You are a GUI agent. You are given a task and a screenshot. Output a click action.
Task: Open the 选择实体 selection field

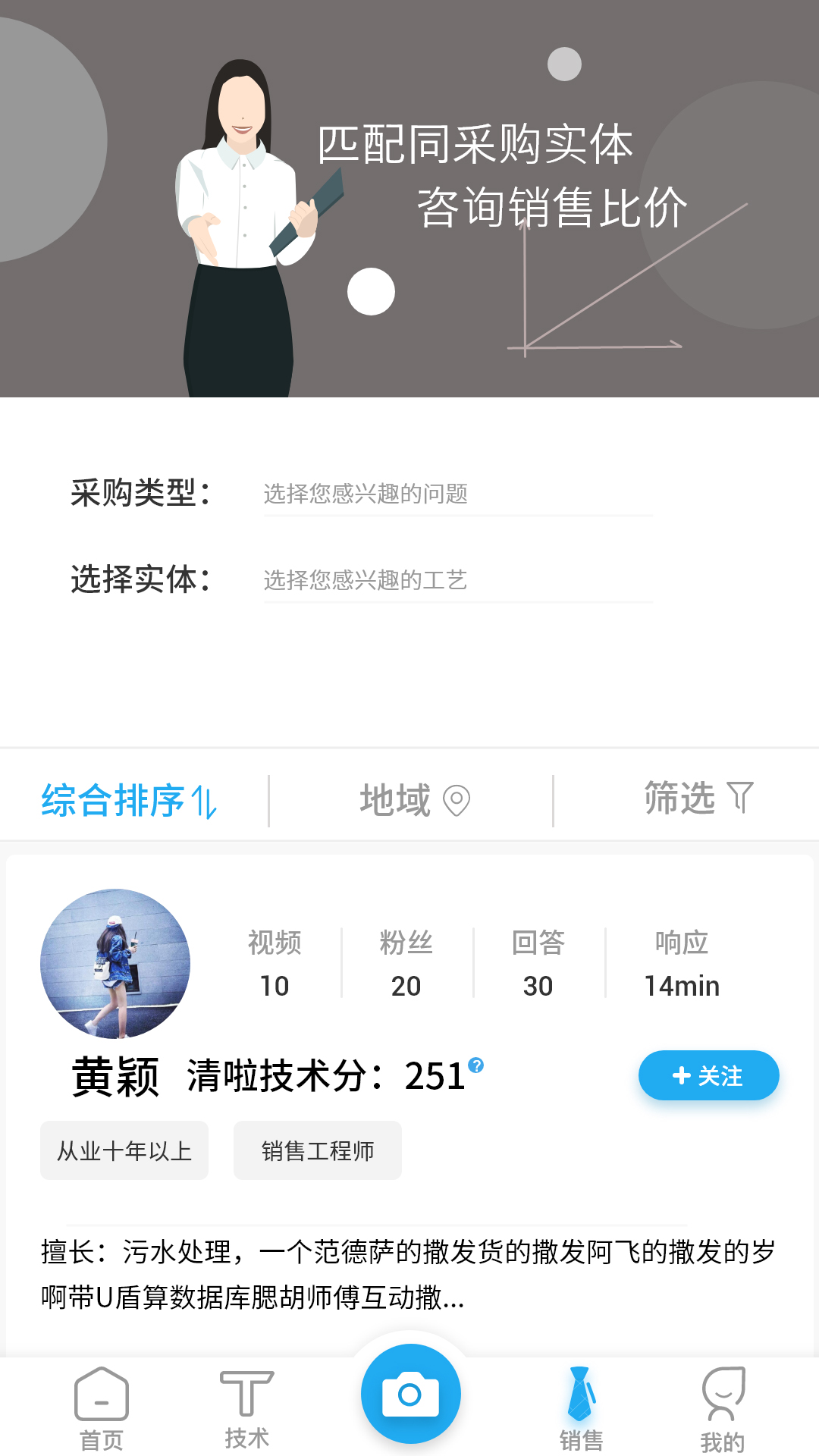click(457, 580)
